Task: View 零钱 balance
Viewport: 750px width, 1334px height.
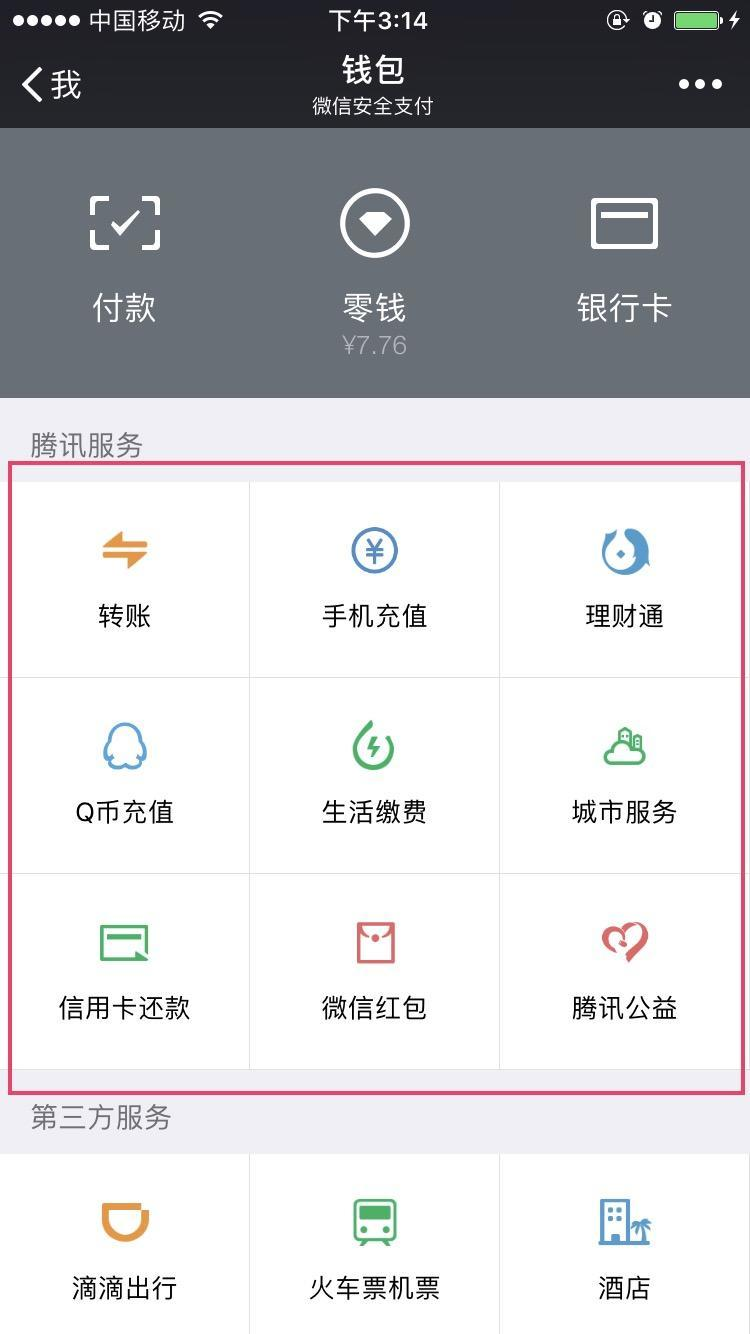Action: click(375, 265)
